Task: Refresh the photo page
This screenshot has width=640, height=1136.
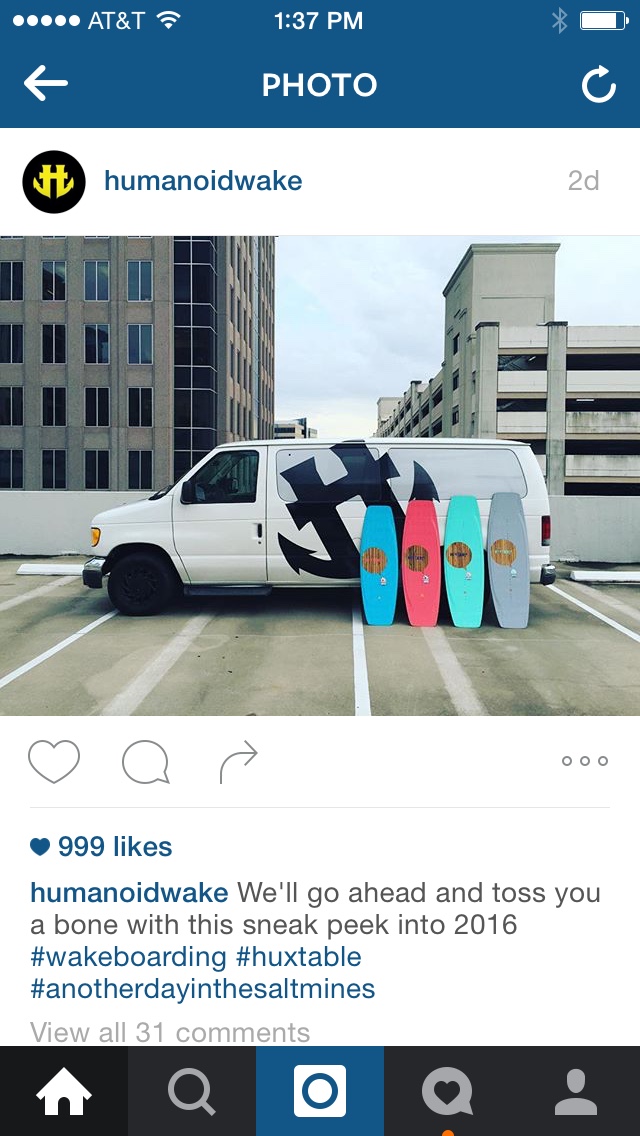Action: pos(598,86)
